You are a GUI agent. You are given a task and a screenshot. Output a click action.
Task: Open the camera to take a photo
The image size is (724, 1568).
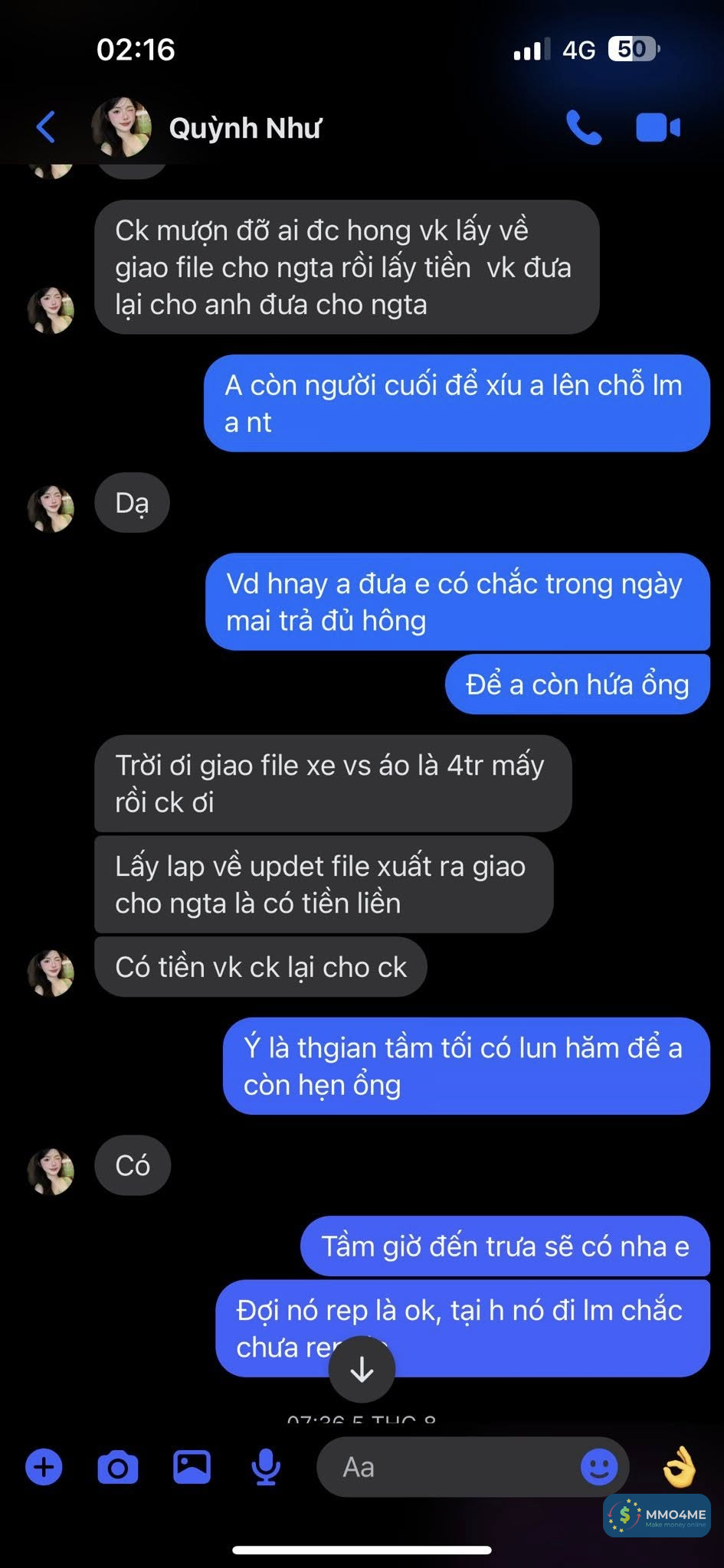[x=118, y=1467]
